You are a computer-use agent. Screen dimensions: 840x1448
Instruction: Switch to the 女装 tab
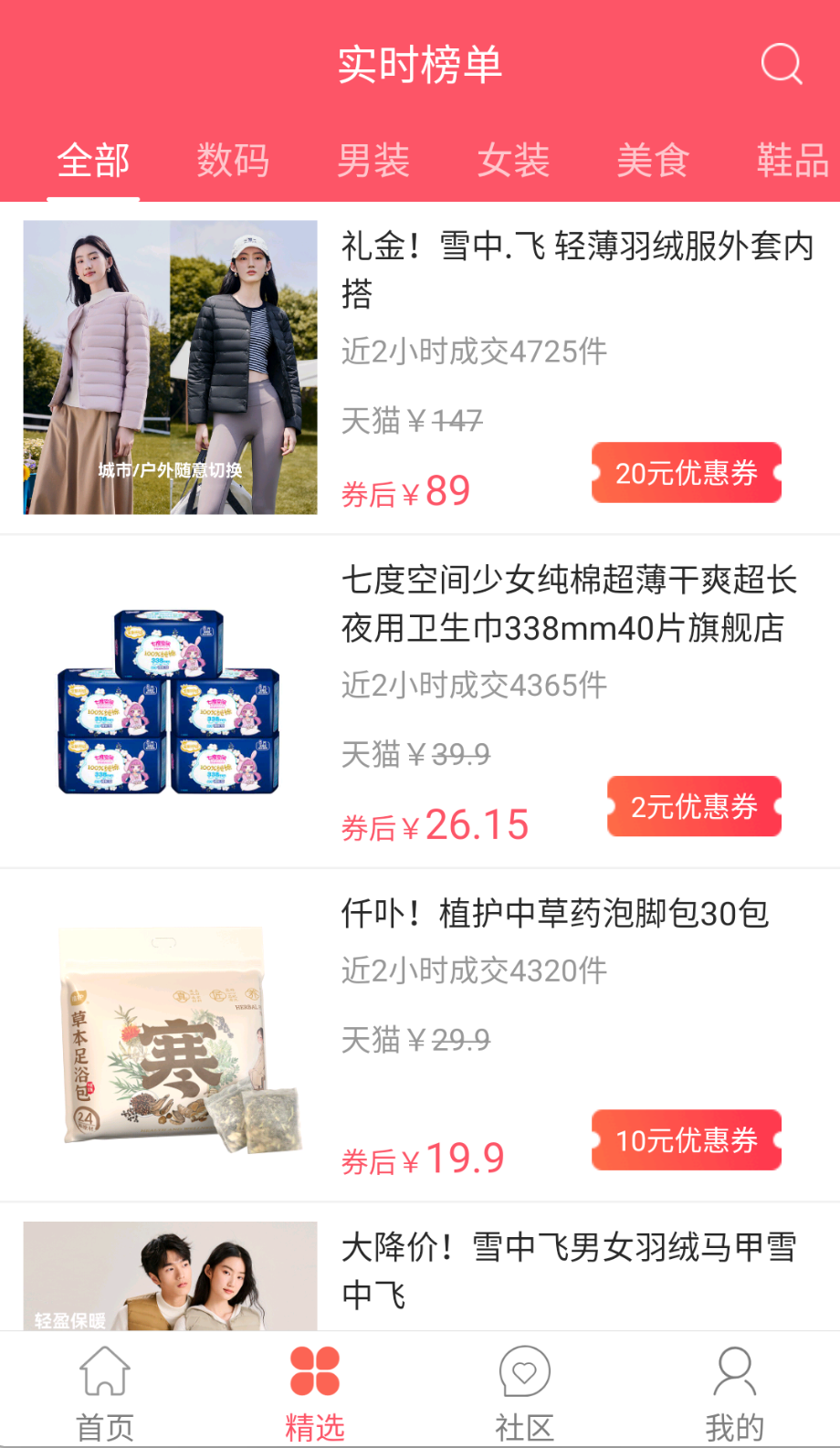pyautogui.click(x=514, y=161)
